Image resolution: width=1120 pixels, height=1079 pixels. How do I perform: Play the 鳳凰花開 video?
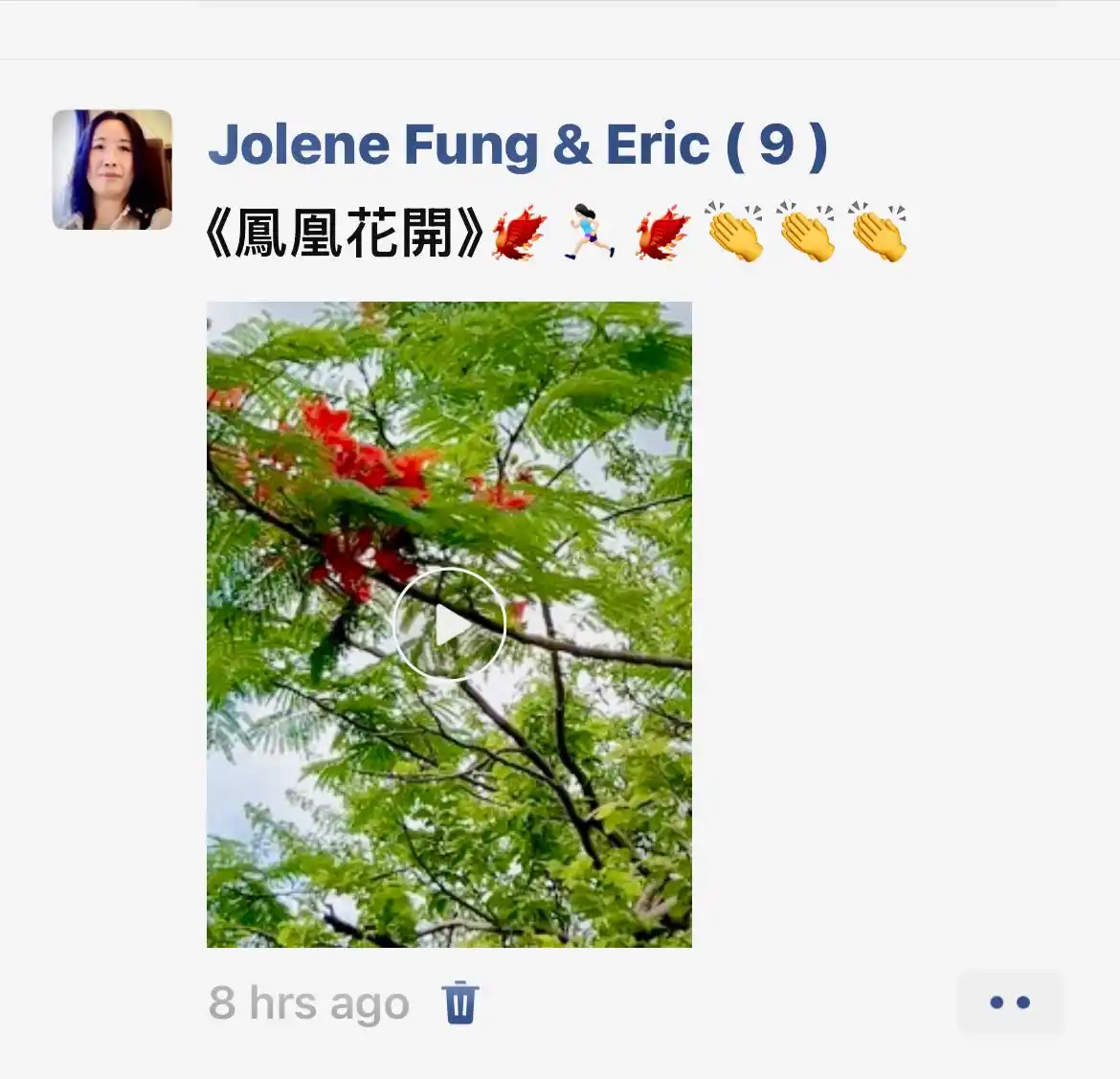(448, 625)
